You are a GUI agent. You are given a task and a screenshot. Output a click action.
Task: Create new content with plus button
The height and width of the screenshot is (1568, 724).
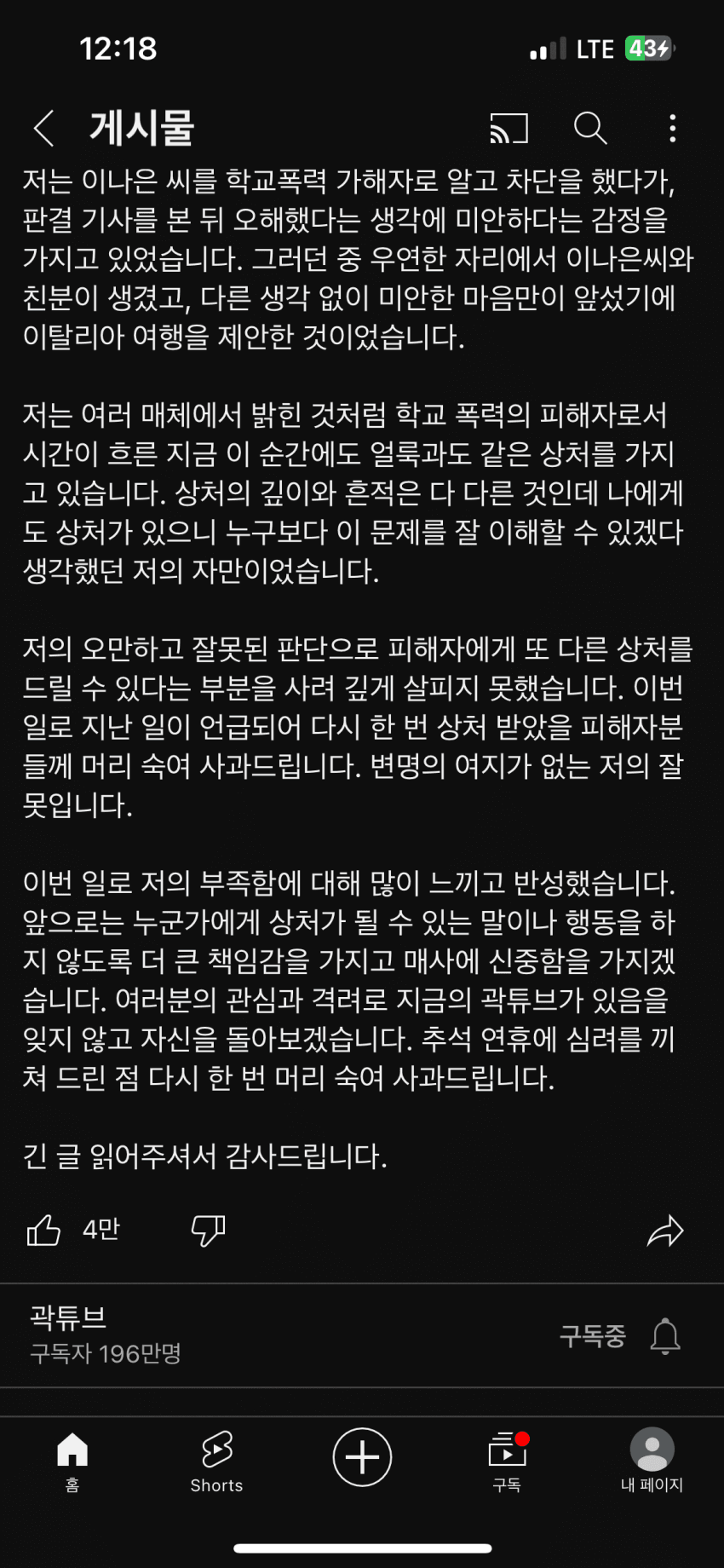(x=362, y=1456)
